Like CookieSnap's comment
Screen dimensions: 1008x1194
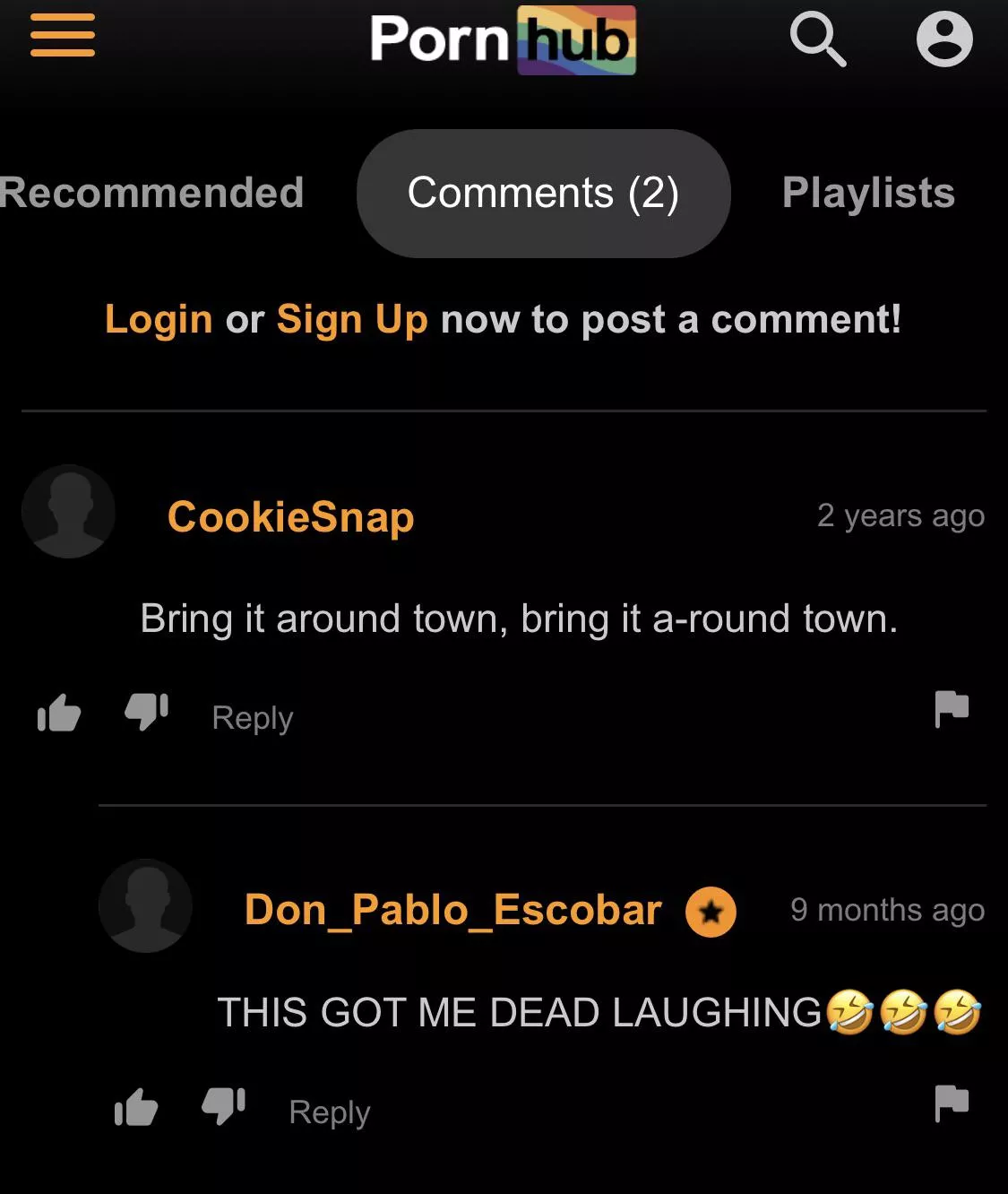tap(59, 714)
